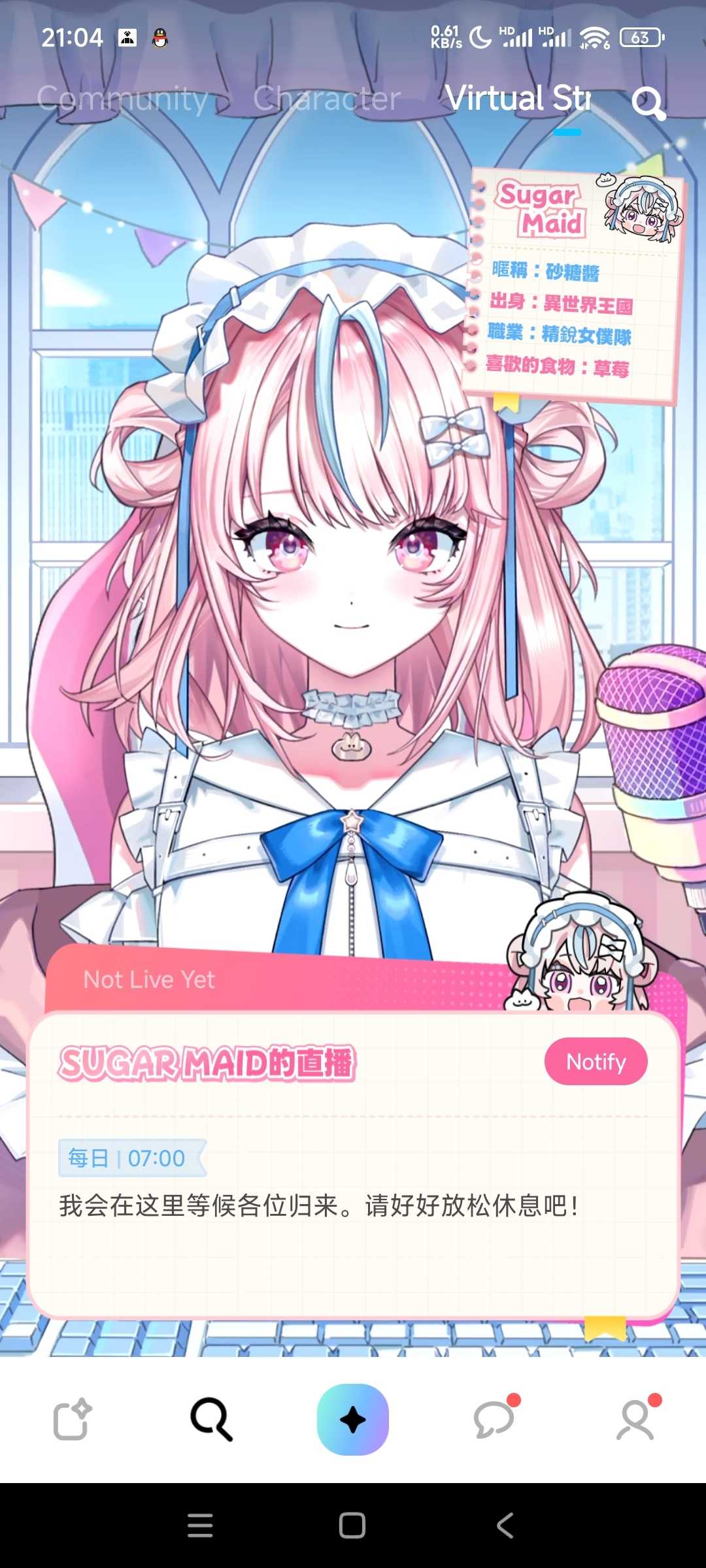The width and height of the screenshot is (706, 1568).
Task: Tap the center sparkle button
Action: [x=353, y=1420]
